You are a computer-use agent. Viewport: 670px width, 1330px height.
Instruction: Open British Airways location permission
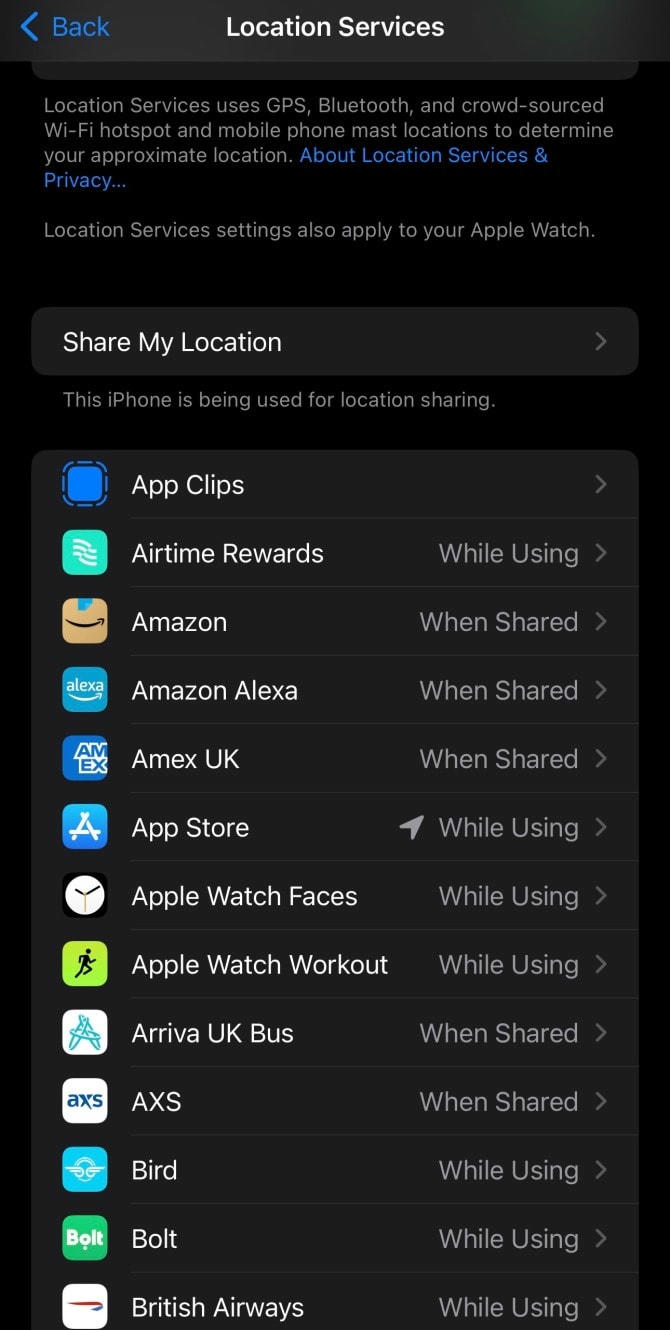(335, 1305)
